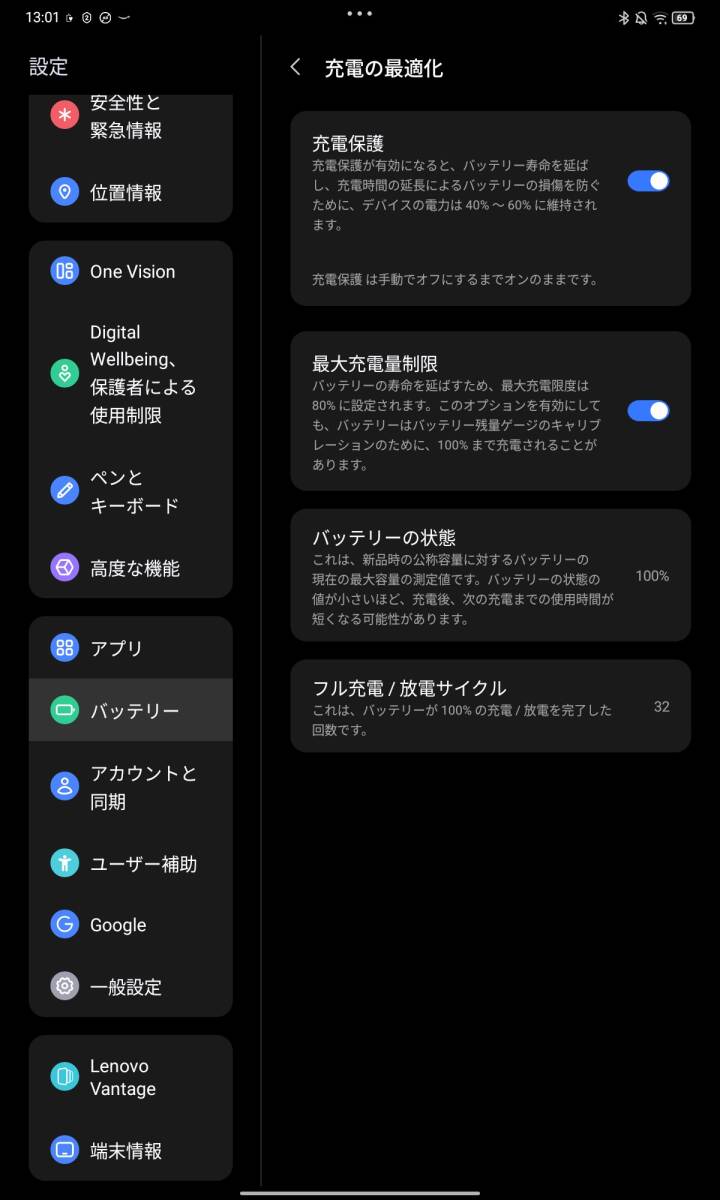Tap the three-dot window handle at top
The height and width of the screenshot is (1200, 720).
point(359,14)
